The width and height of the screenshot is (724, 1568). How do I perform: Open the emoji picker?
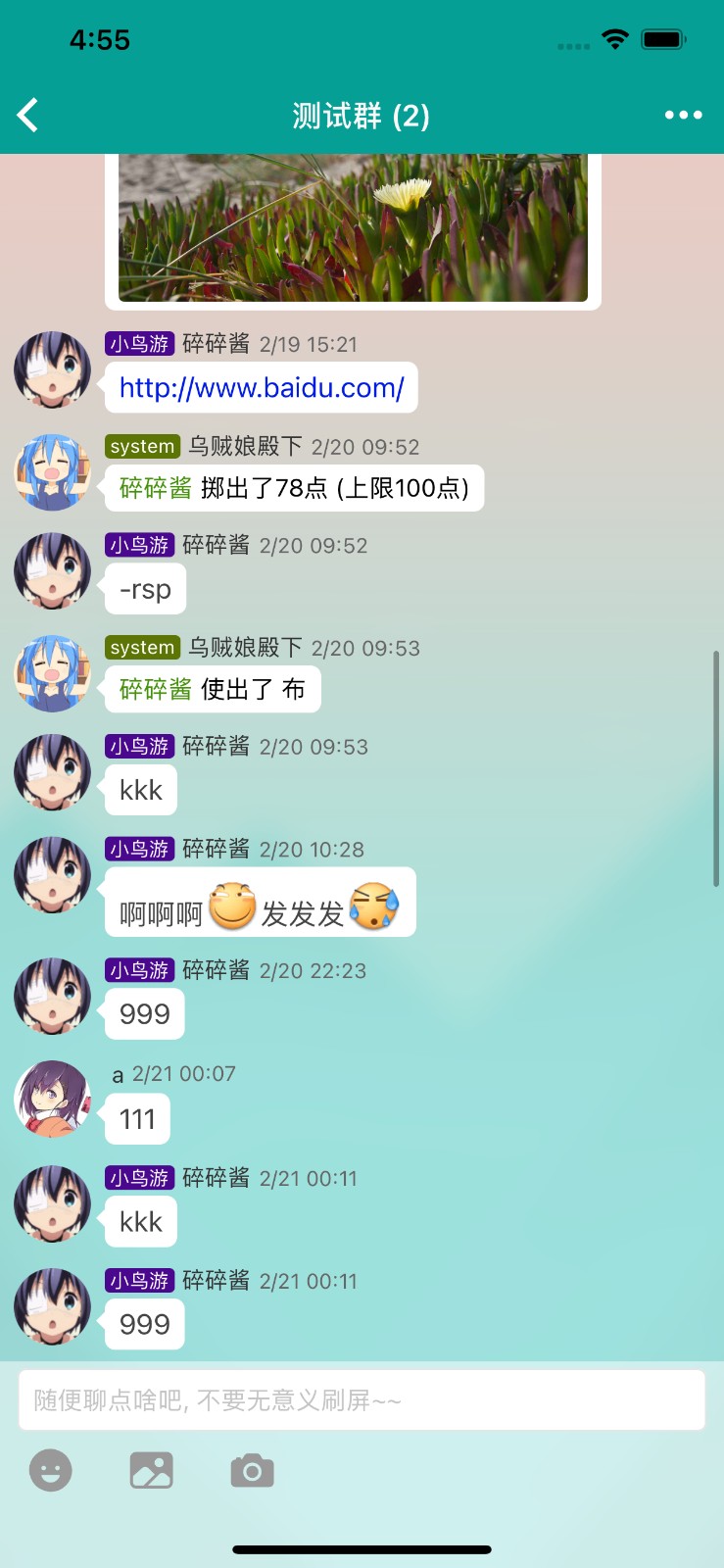point(51,1471)
